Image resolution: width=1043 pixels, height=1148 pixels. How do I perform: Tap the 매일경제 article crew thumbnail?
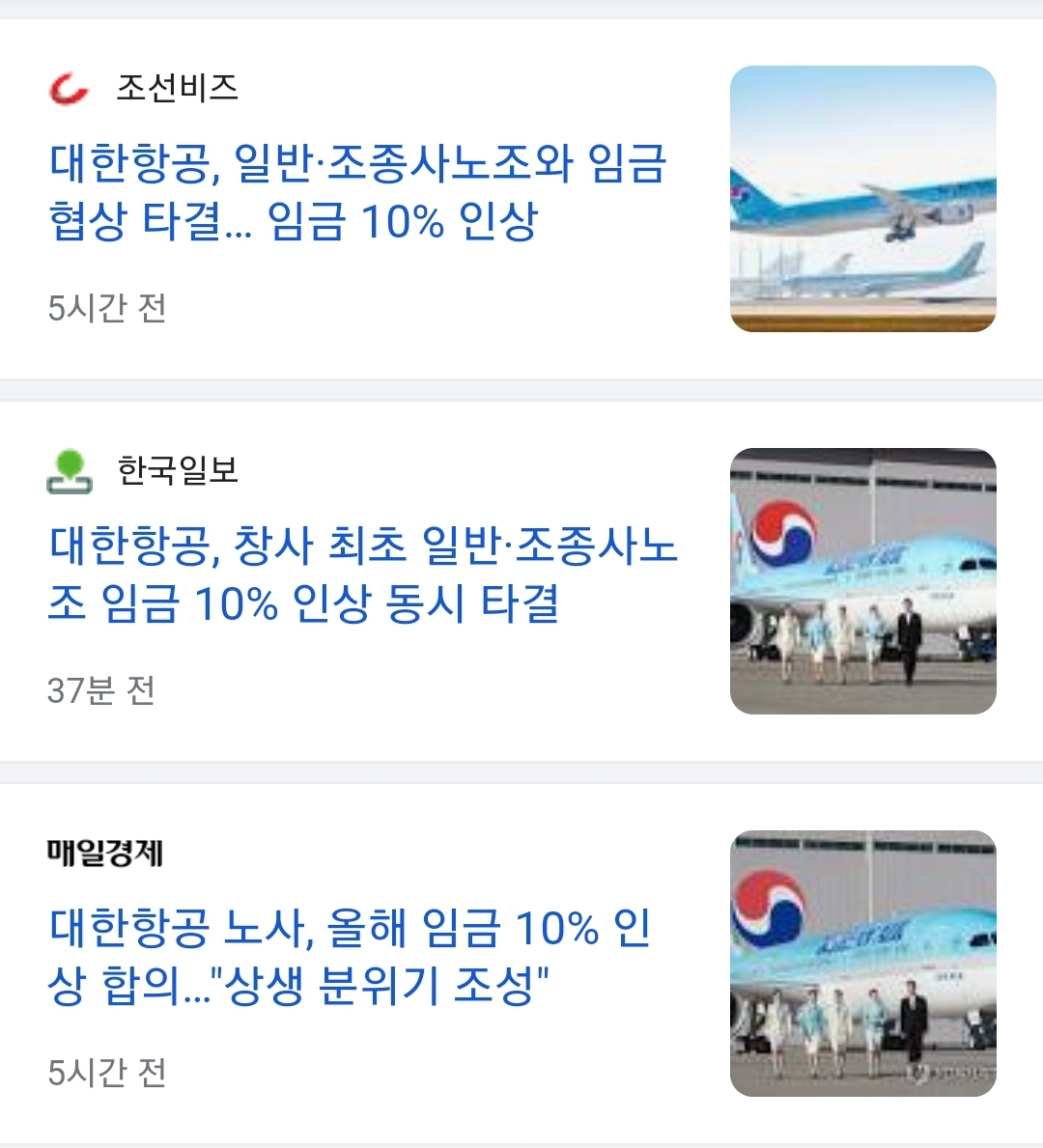(862, 964)
